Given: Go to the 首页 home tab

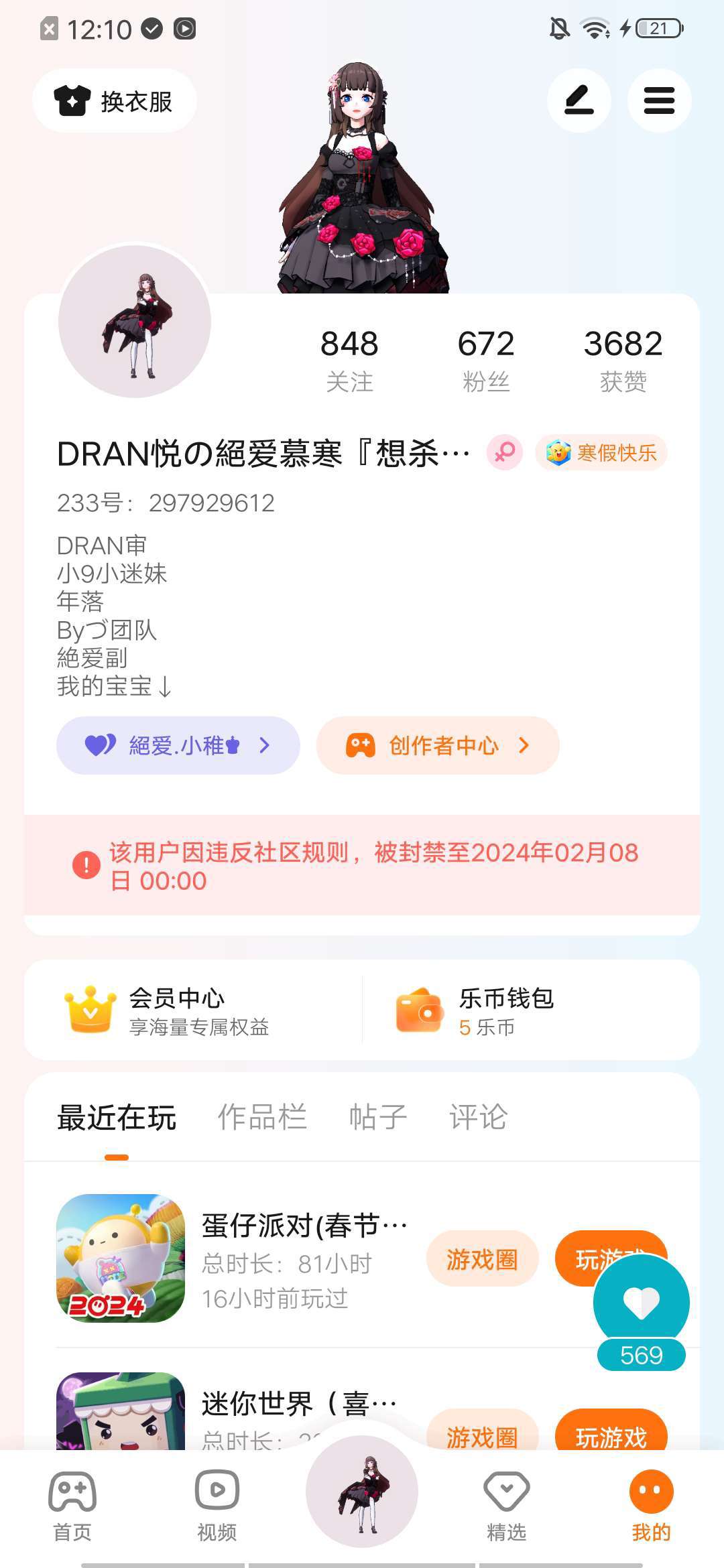Looking at the screenshot, I should pyautogui.click(x=72, y=1504).
